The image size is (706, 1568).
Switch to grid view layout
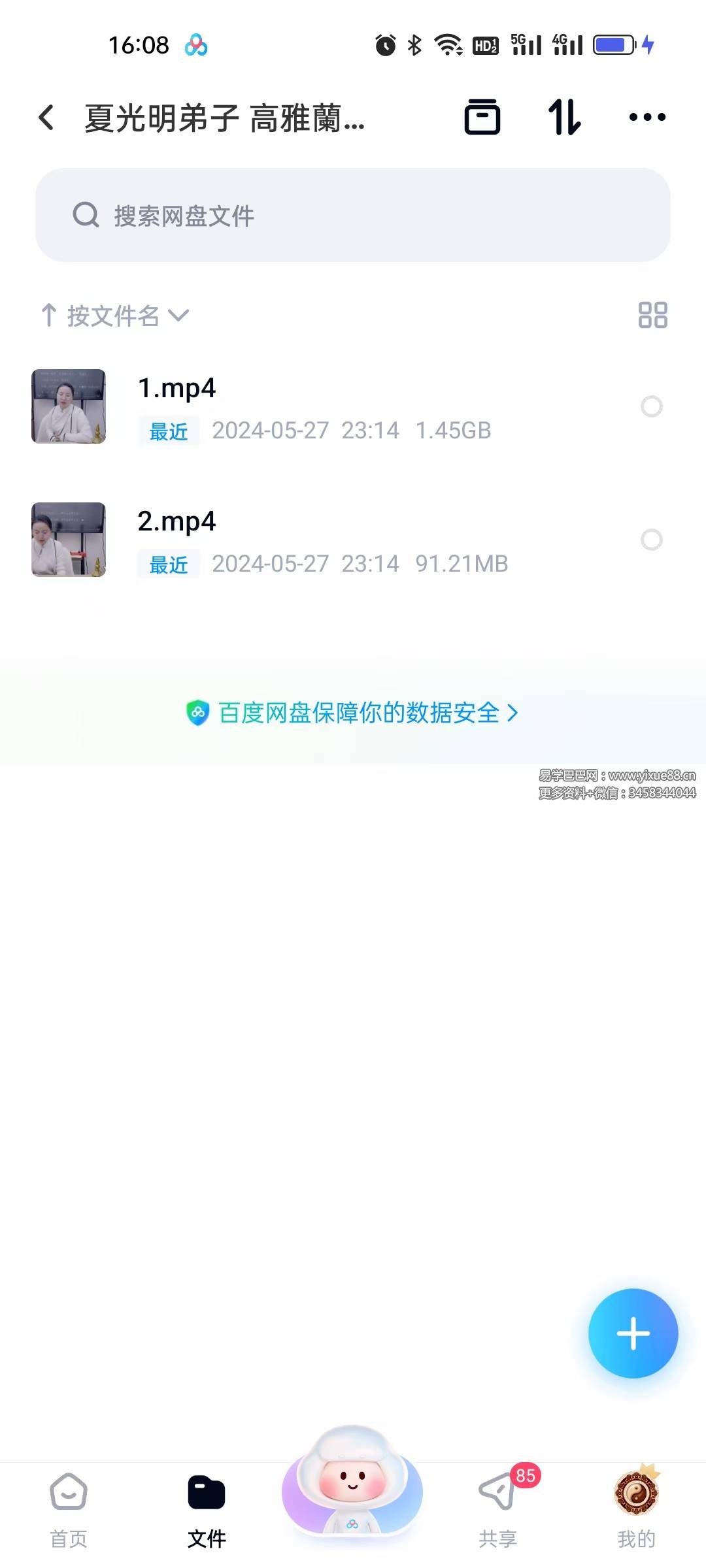pyautogui.click(x=652, y=315)
